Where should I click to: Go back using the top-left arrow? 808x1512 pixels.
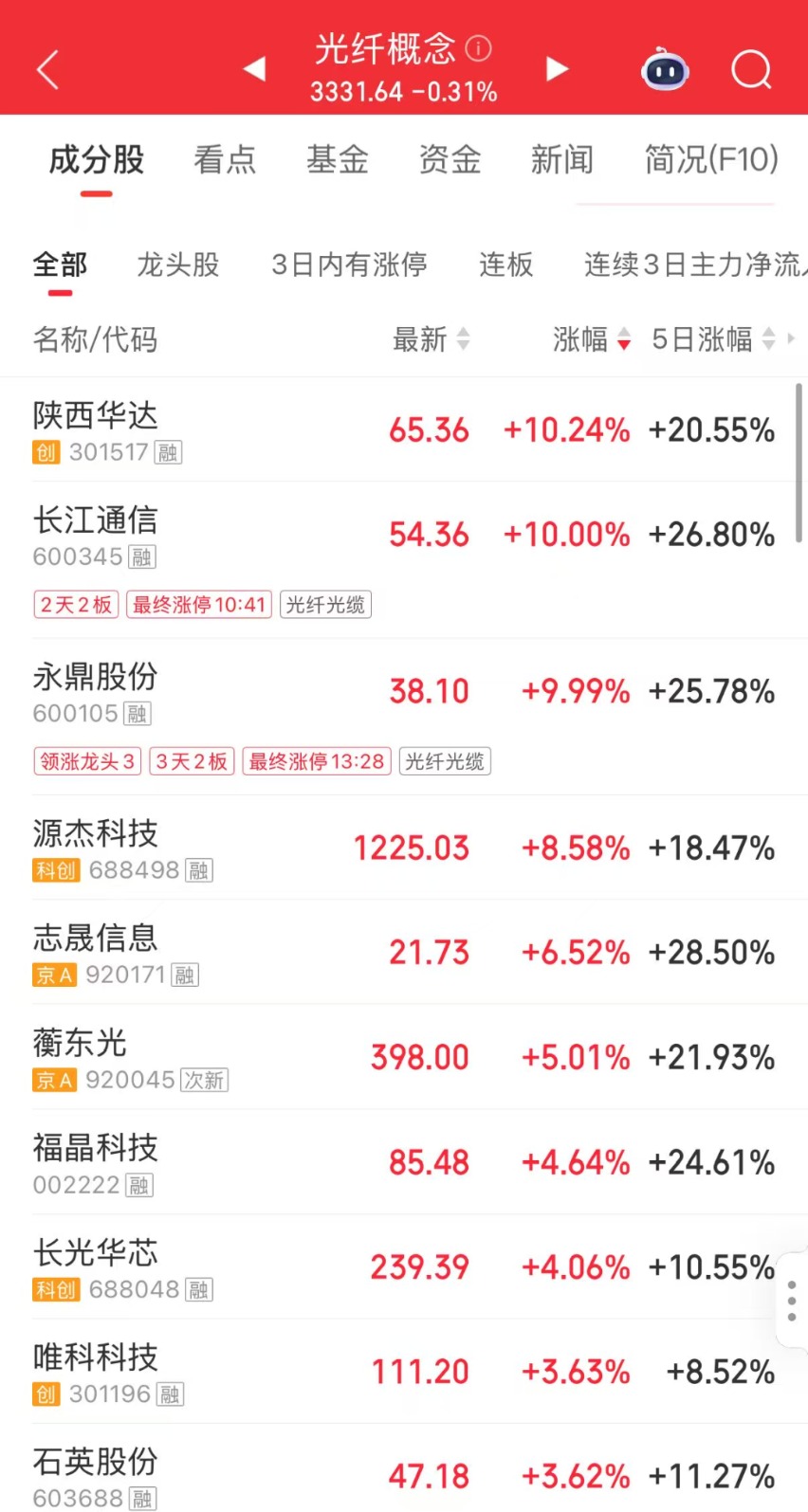click(x=47, y=69)
